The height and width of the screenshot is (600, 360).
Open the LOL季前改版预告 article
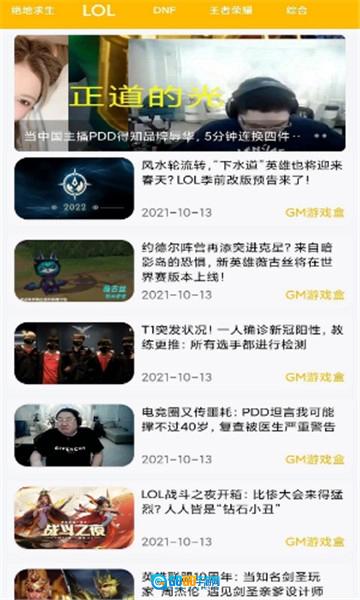(180, 188)
